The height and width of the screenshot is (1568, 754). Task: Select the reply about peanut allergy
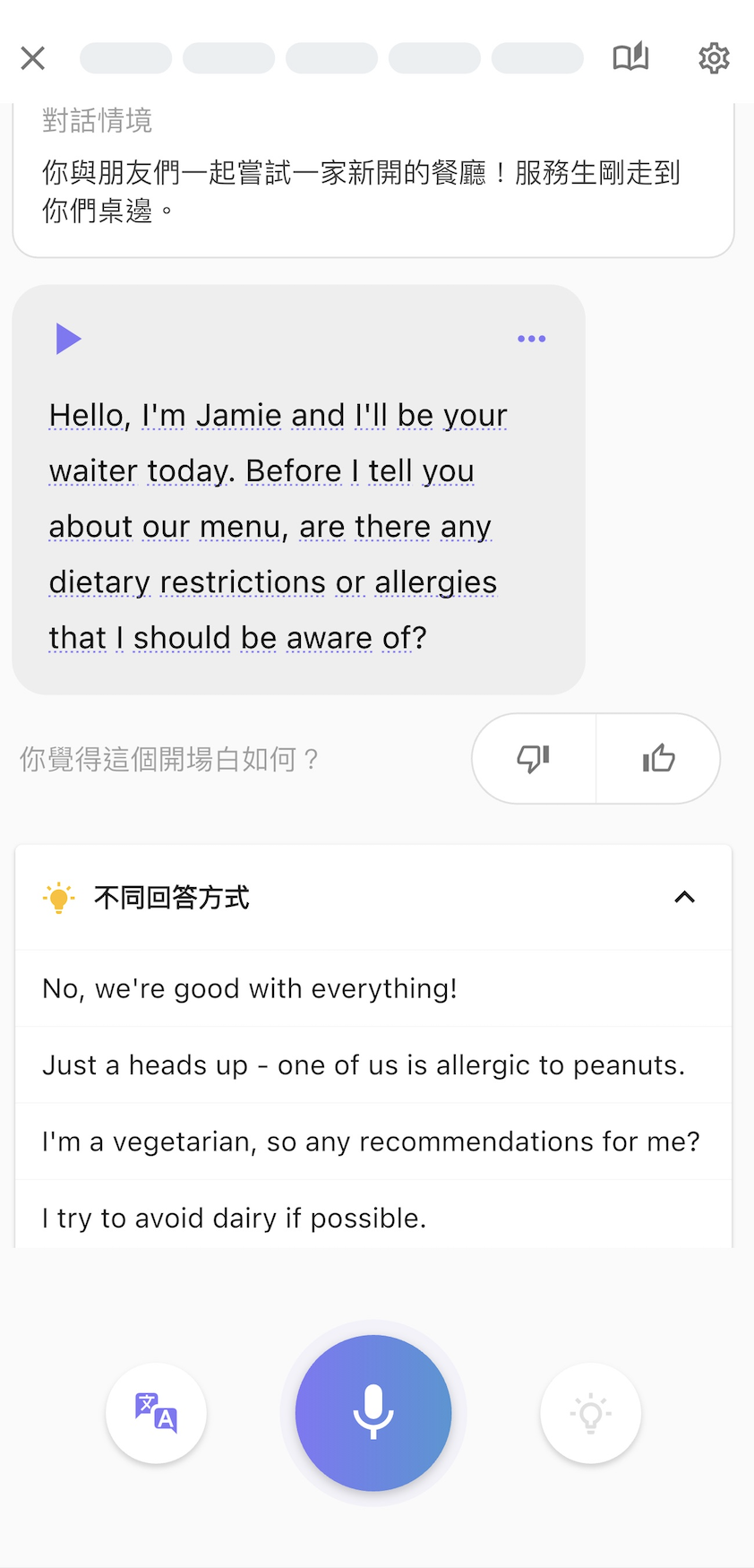tap(362, 1064)
